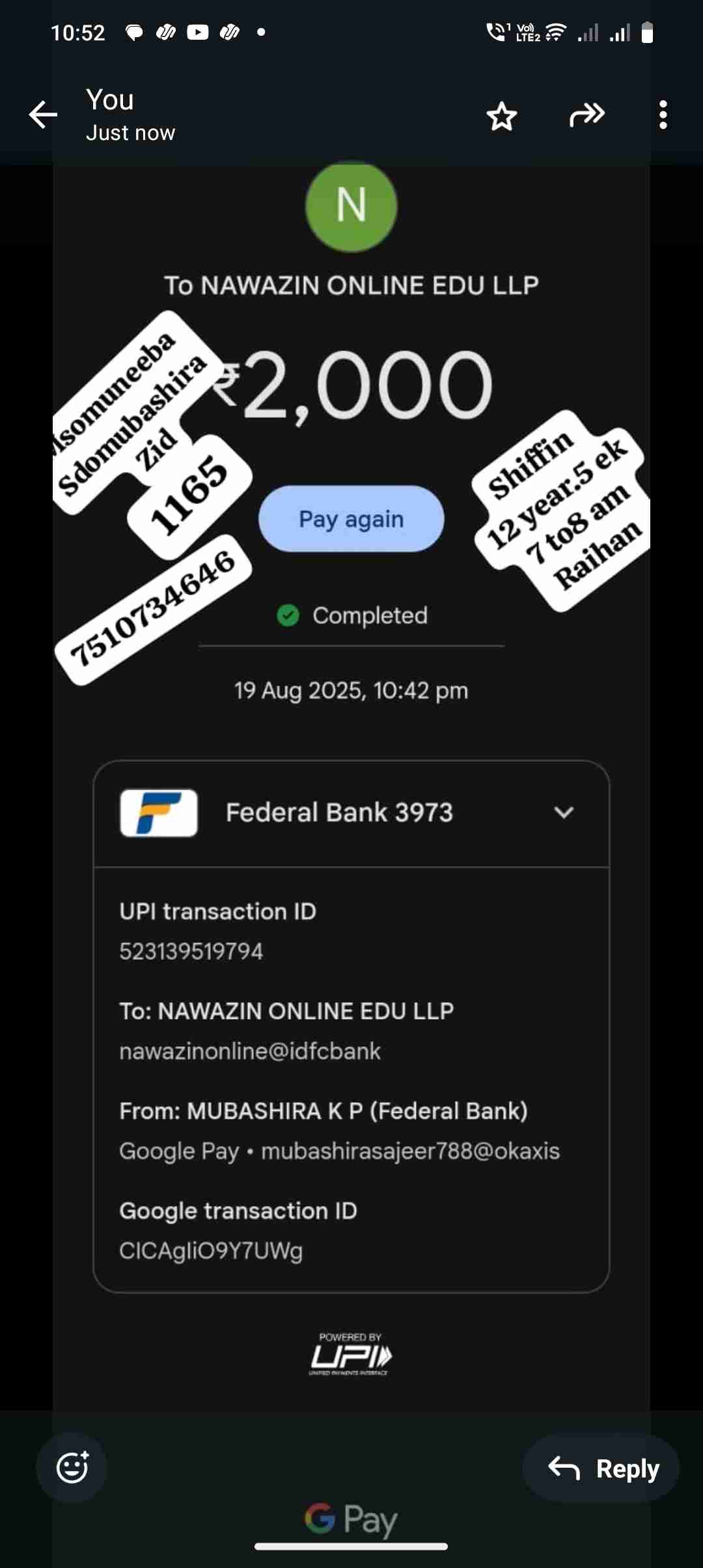Forward this image
Screen dimensions: 703x1568
point(586,115)
